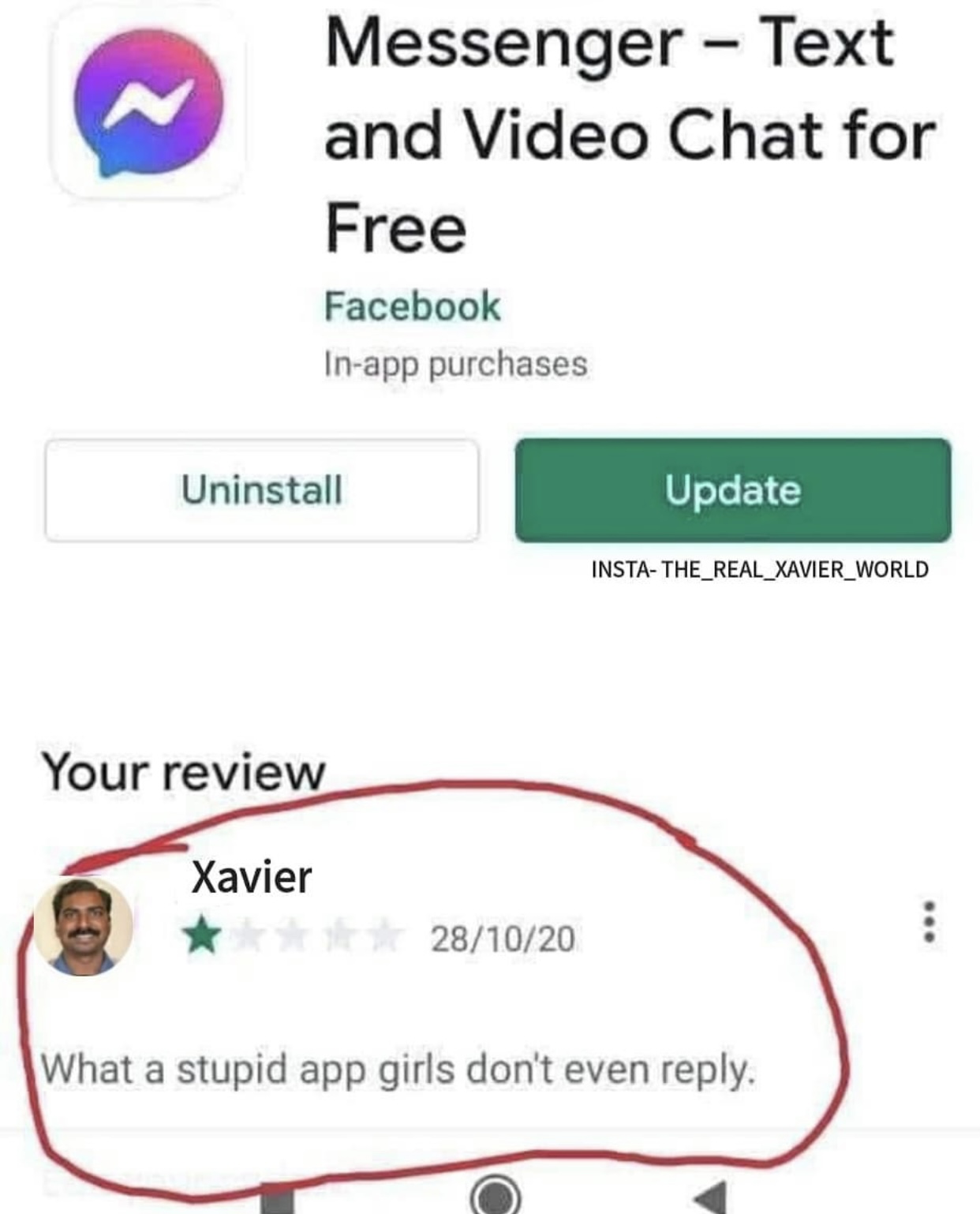
Task: Tap the star rating in your review
Action: coord(292,937)
